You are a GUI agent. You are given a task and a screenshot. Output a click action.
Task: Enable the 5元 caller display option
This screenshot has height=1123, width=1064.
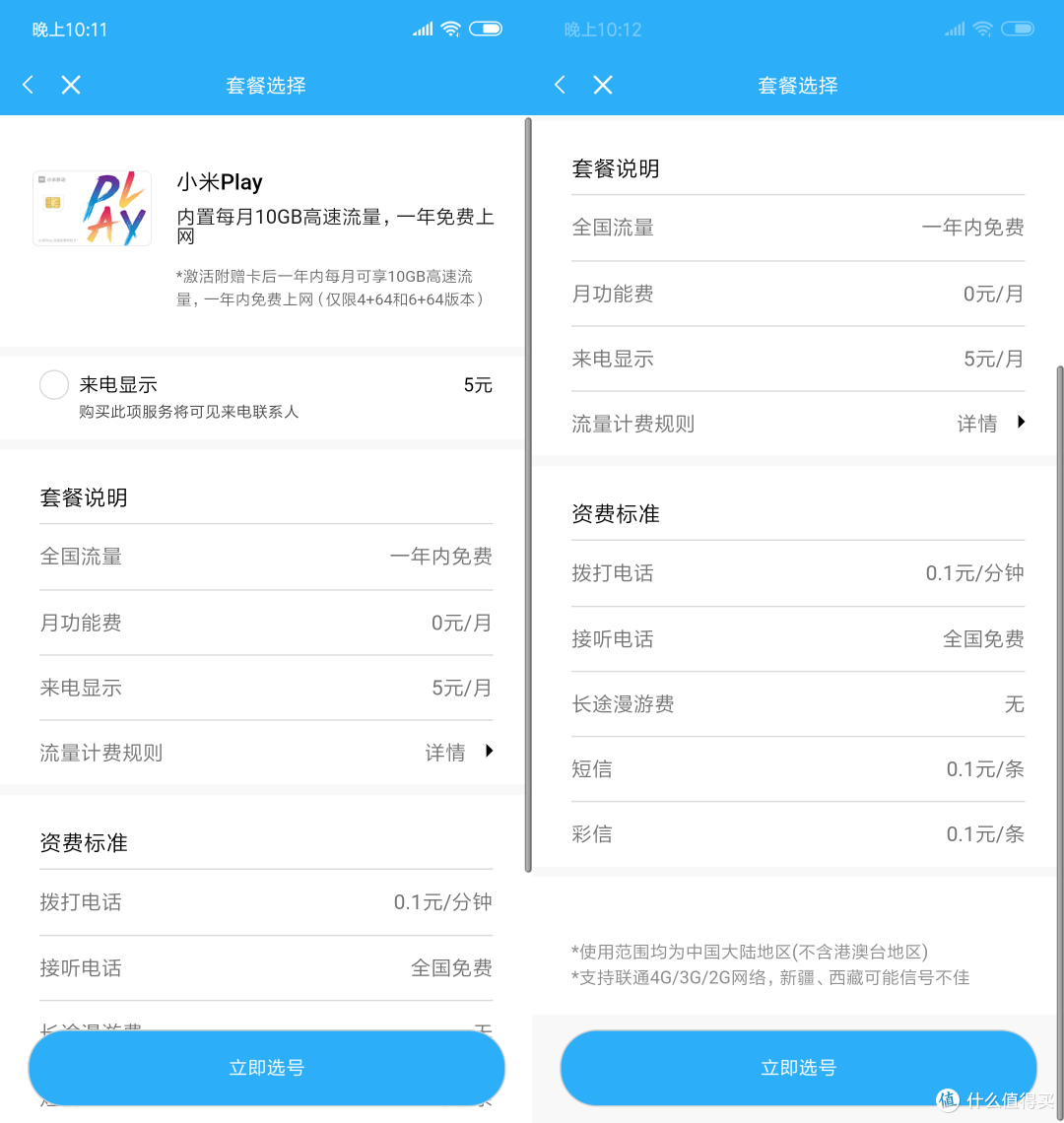[53, 384]
